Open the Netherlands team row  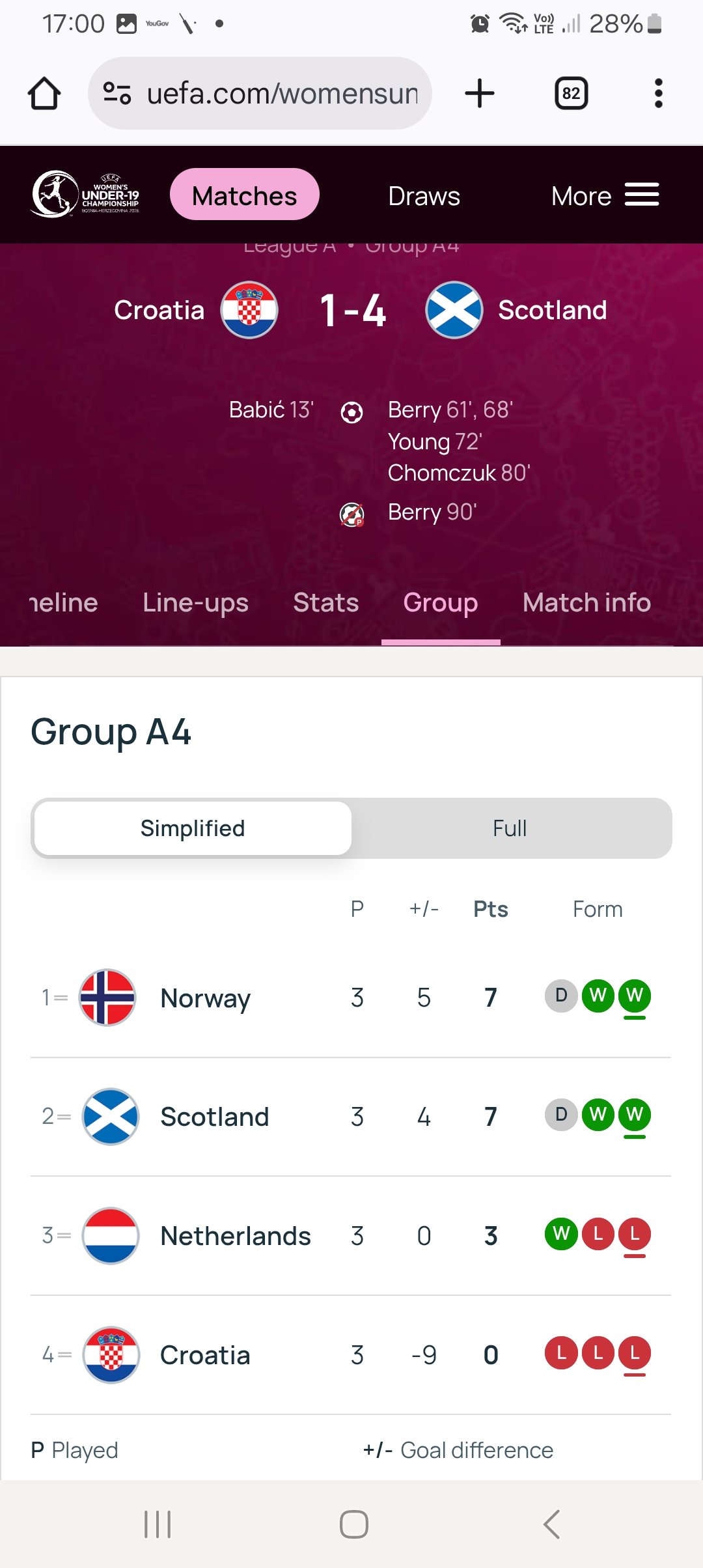click(x=235, y=1236)
